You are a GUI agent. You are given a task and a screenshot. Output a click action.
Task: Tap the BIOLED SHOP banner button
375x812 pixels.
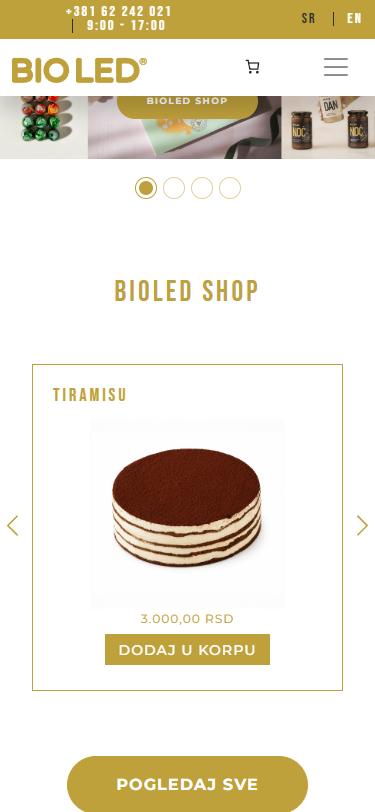click(188, 104)
